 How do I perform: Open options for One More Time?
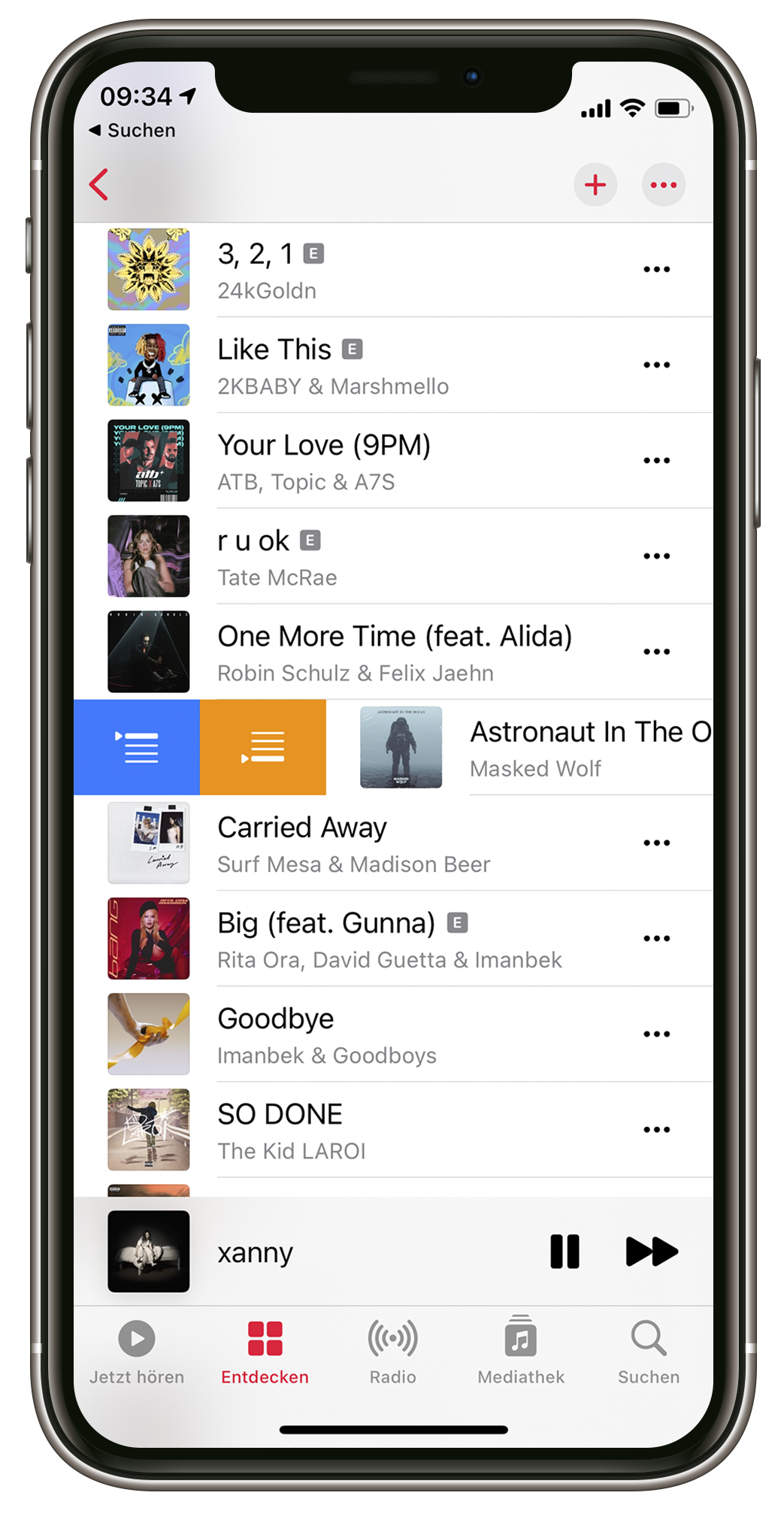point(656,652)
